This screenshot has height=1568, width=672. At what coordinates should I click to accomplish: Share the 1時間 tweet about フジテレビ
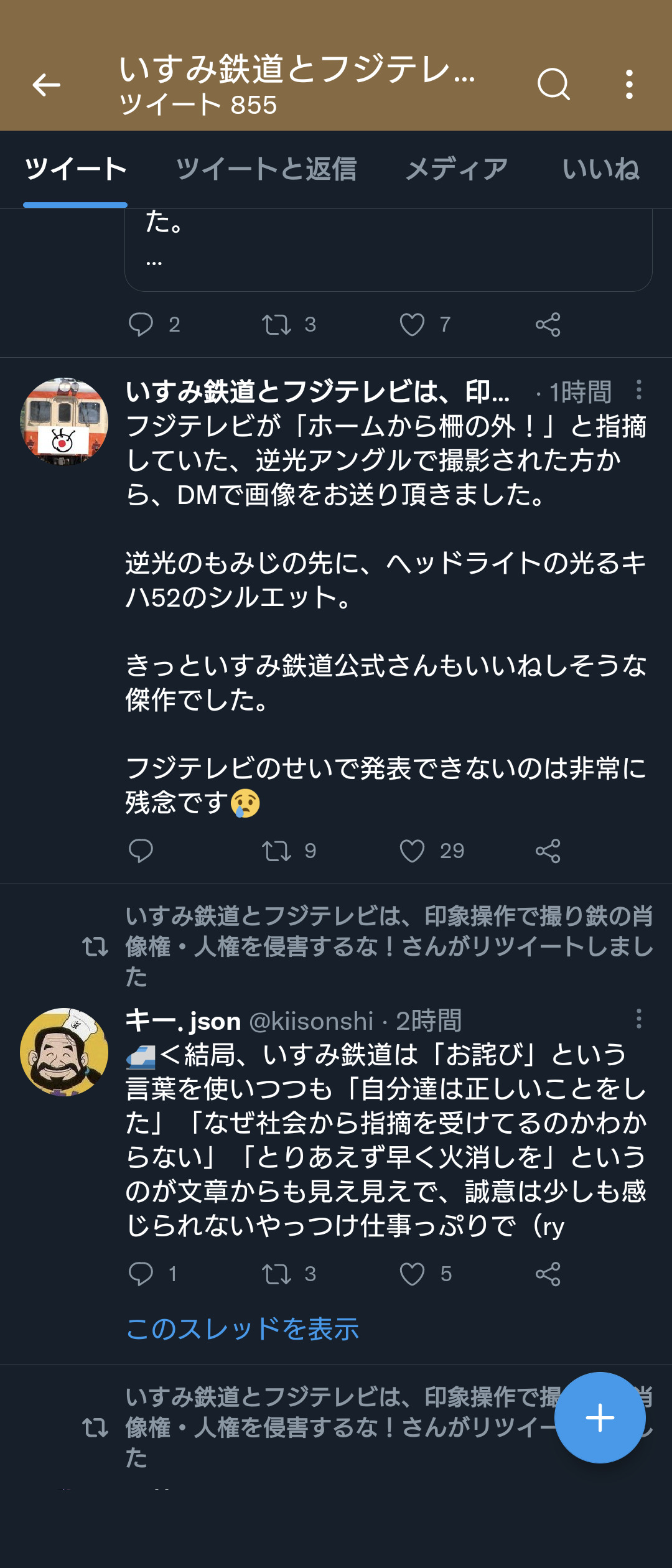[x=548, y=851]
